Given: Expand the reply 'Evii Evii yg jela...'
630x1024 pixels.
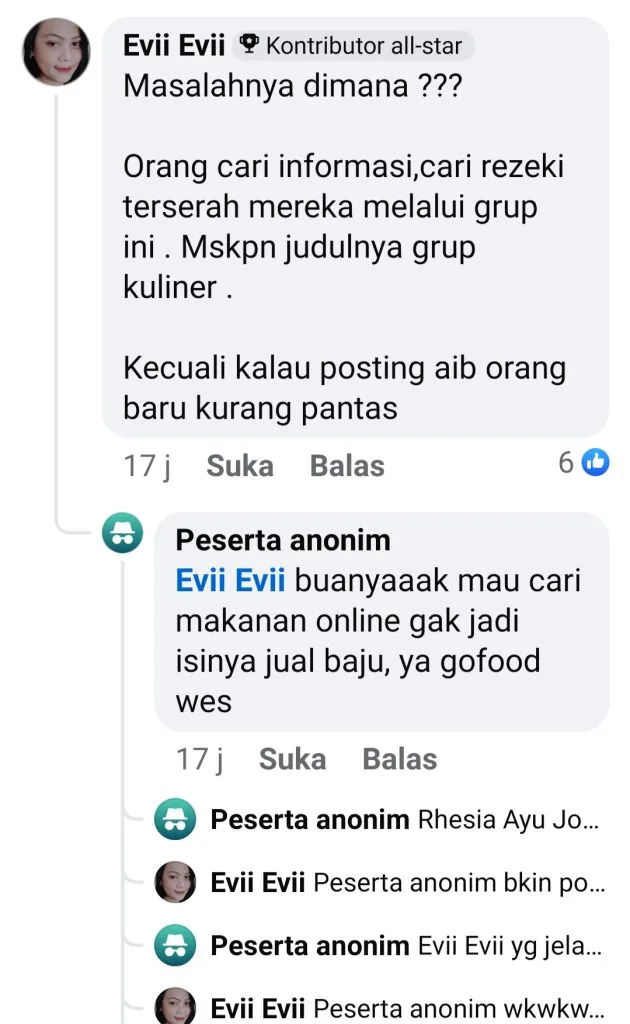Looking at the screenshot, I should (510, 945).
